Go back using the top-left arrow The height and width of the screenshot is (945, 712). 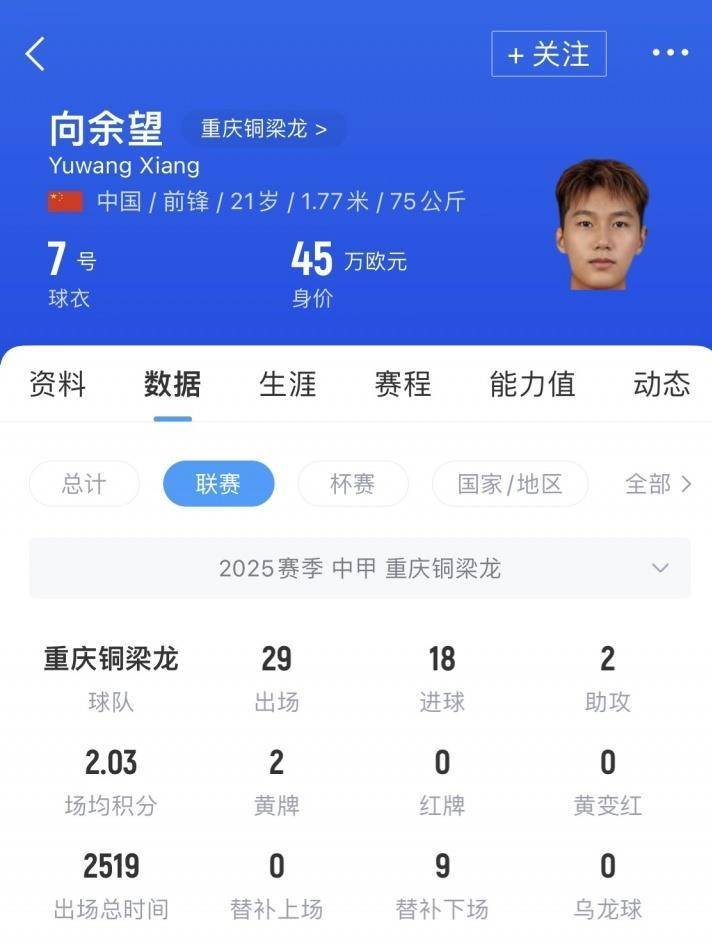pyautogui.click(x=36, y=54)
